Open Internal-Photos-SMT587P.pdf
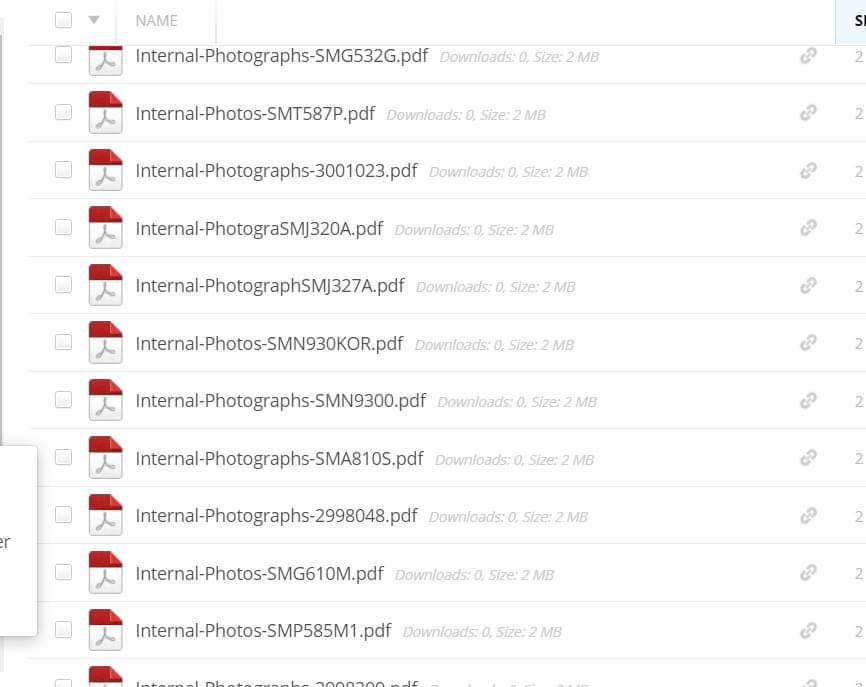Screen dimensions: 866x687 click(255, 114)
